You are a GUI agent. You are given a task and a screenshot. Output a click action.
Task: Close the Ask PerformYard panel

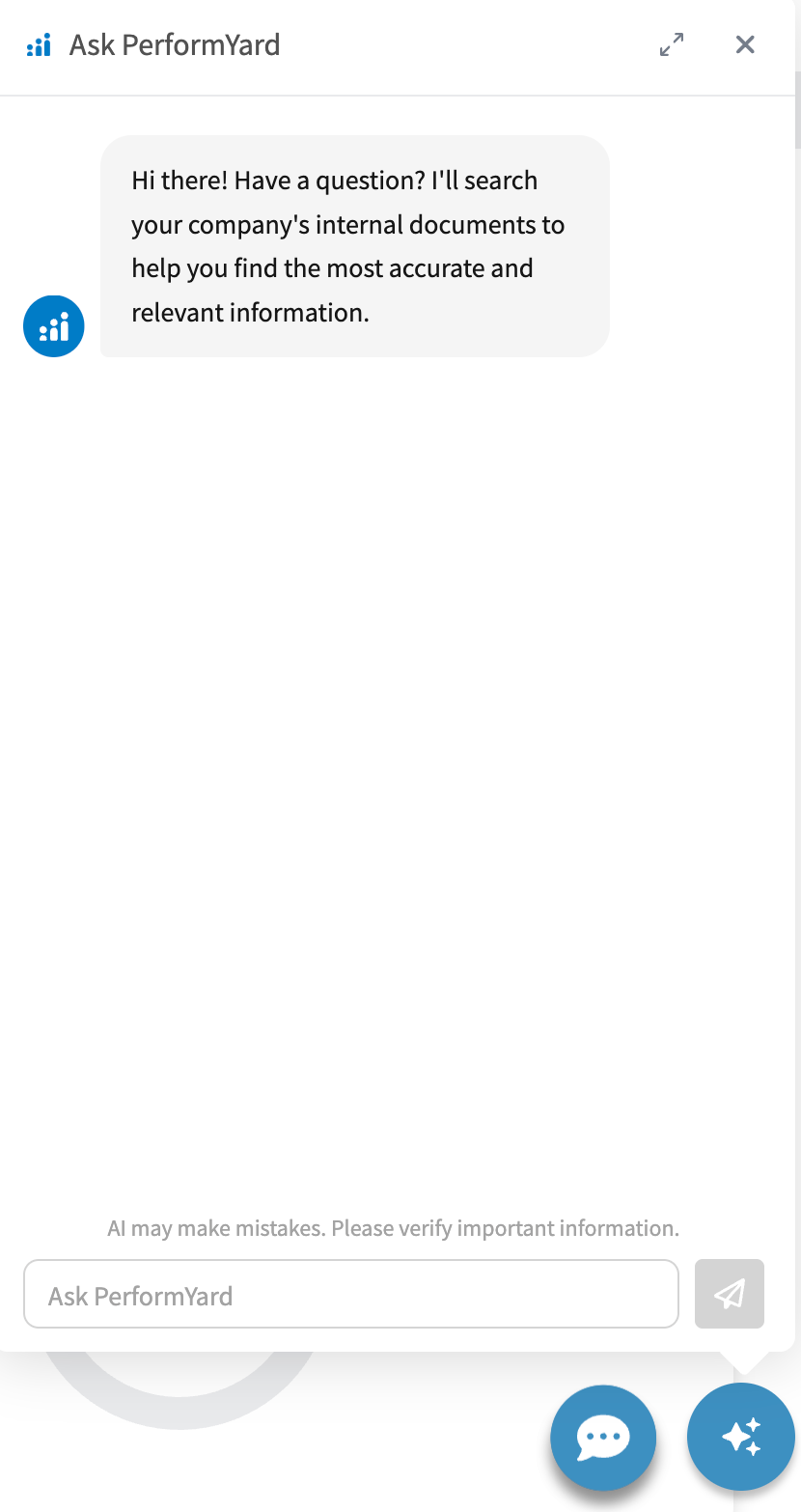745,44
